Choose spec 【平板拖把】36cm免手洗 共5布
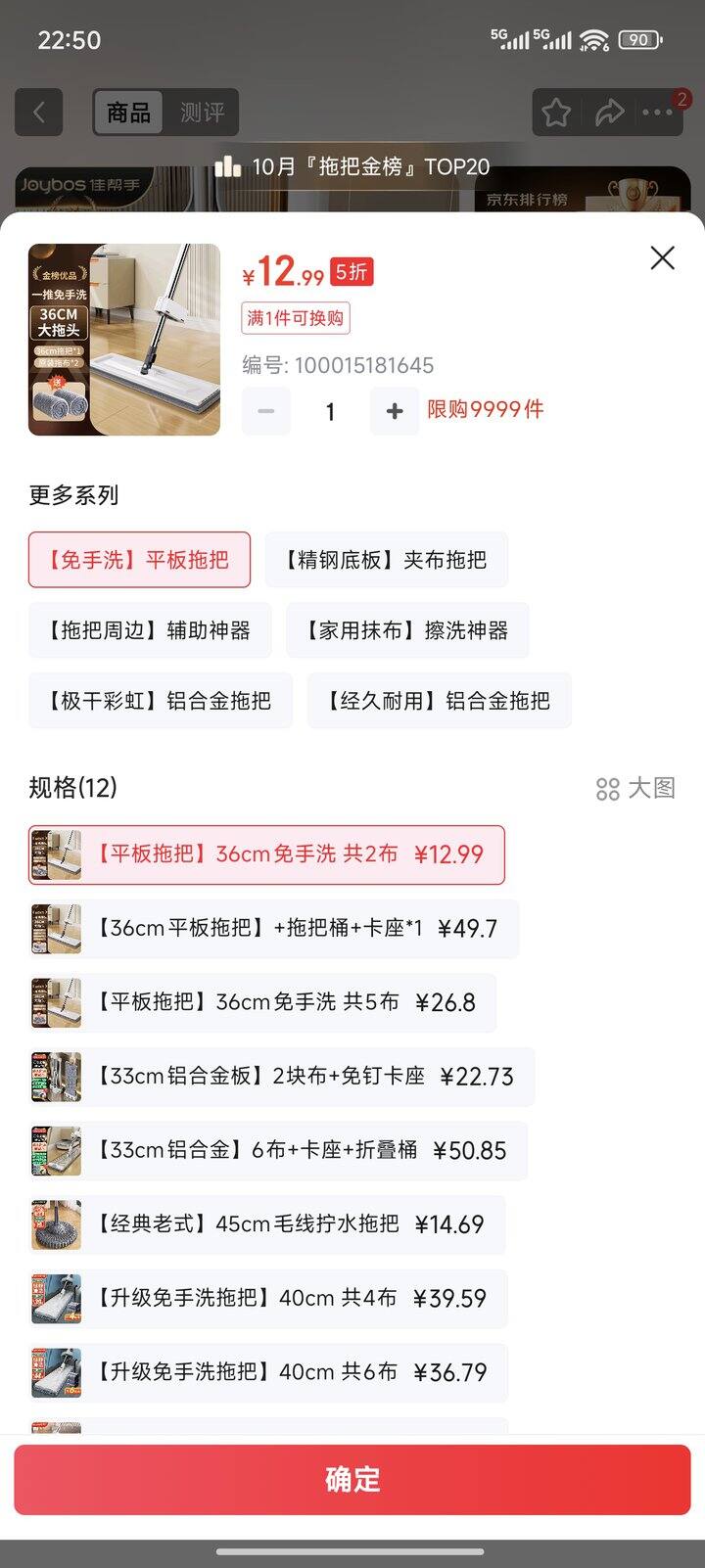 tap(262, 1002)
